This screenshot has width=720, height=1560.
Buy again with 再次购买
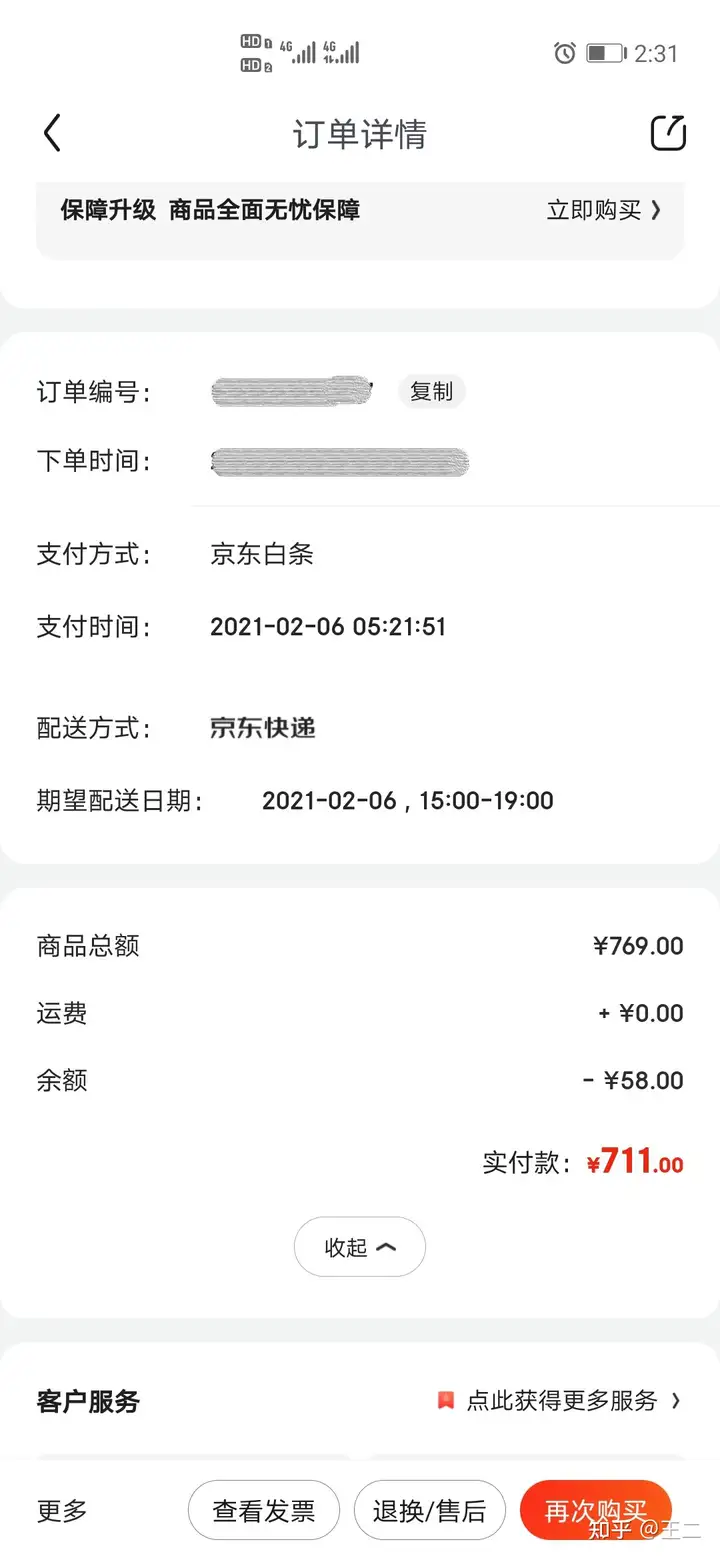596,1510
